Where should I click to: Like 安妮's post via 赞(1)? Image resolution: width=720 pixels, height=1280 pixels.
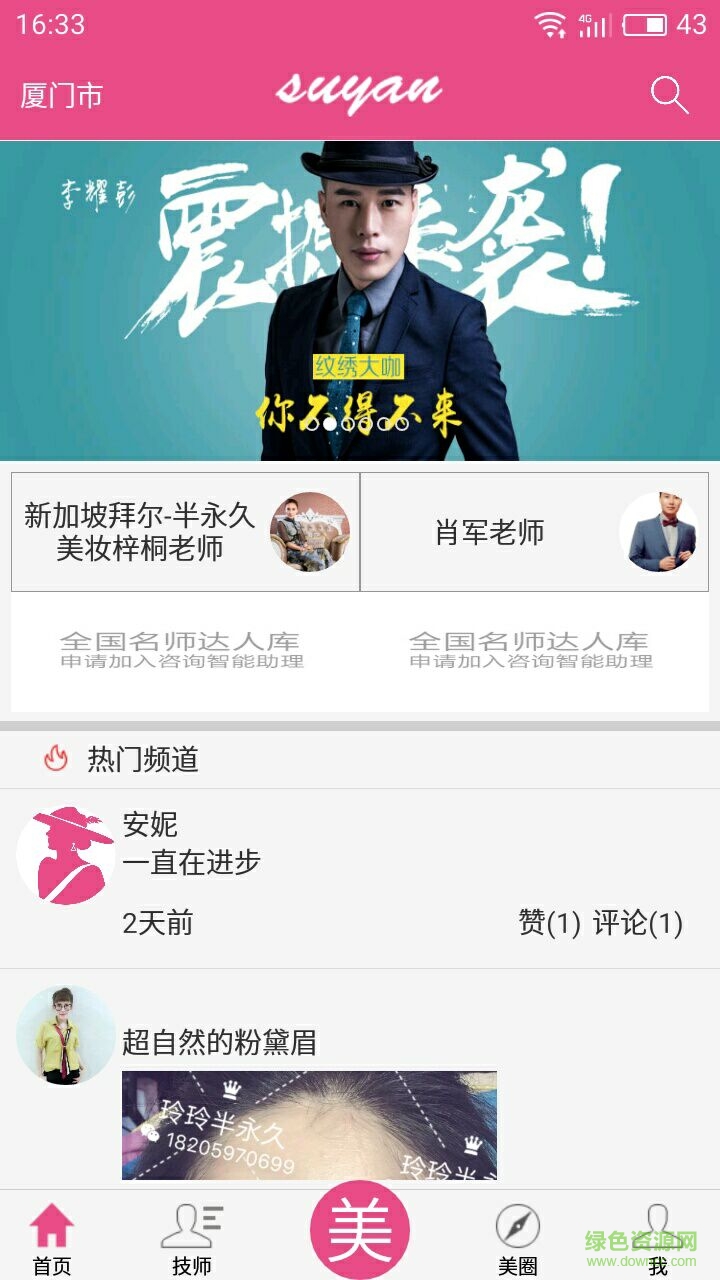click(x=549, y=922)
